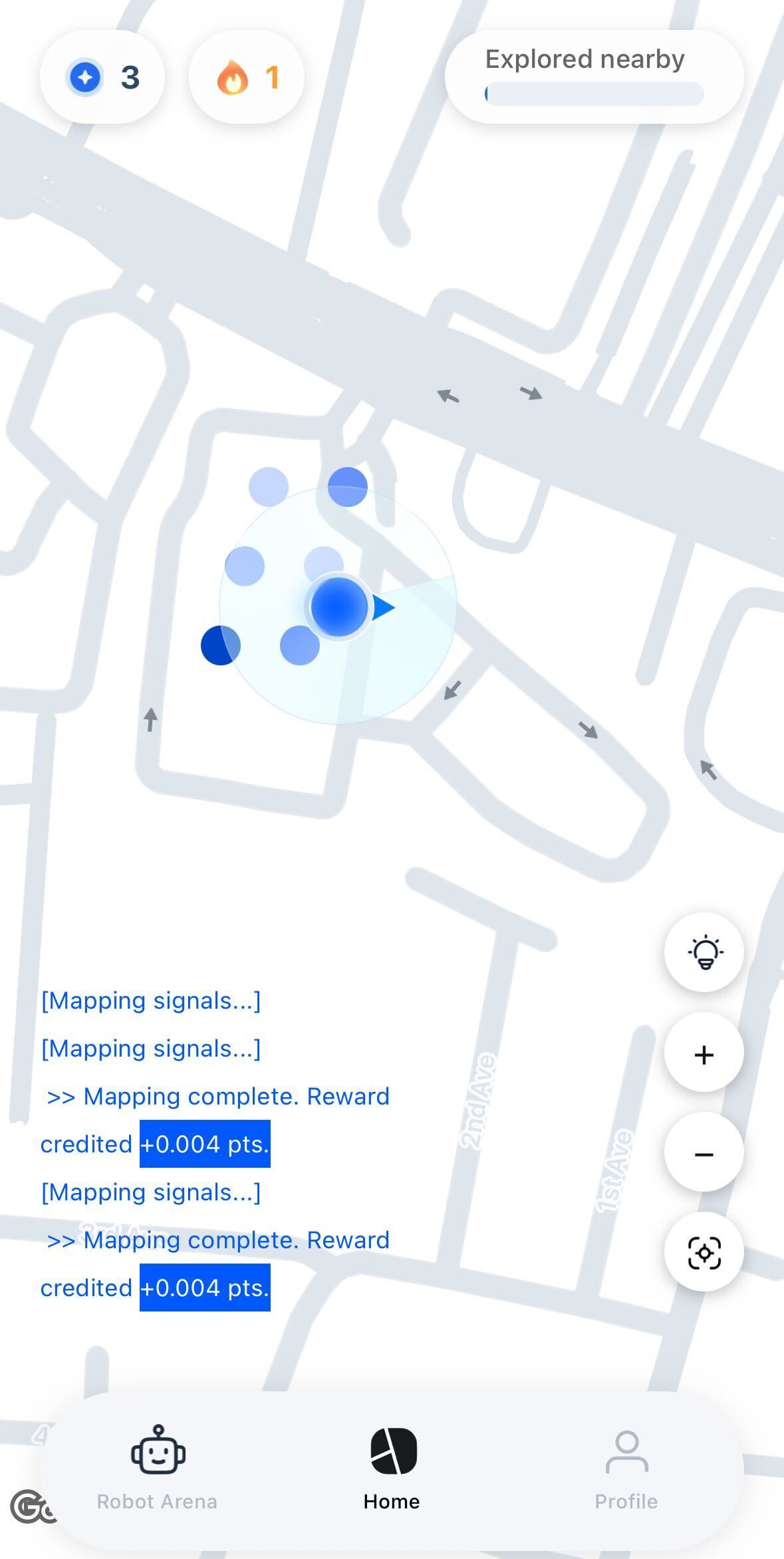
Task: Recenter map on current location
Action: coord(704,1254)
